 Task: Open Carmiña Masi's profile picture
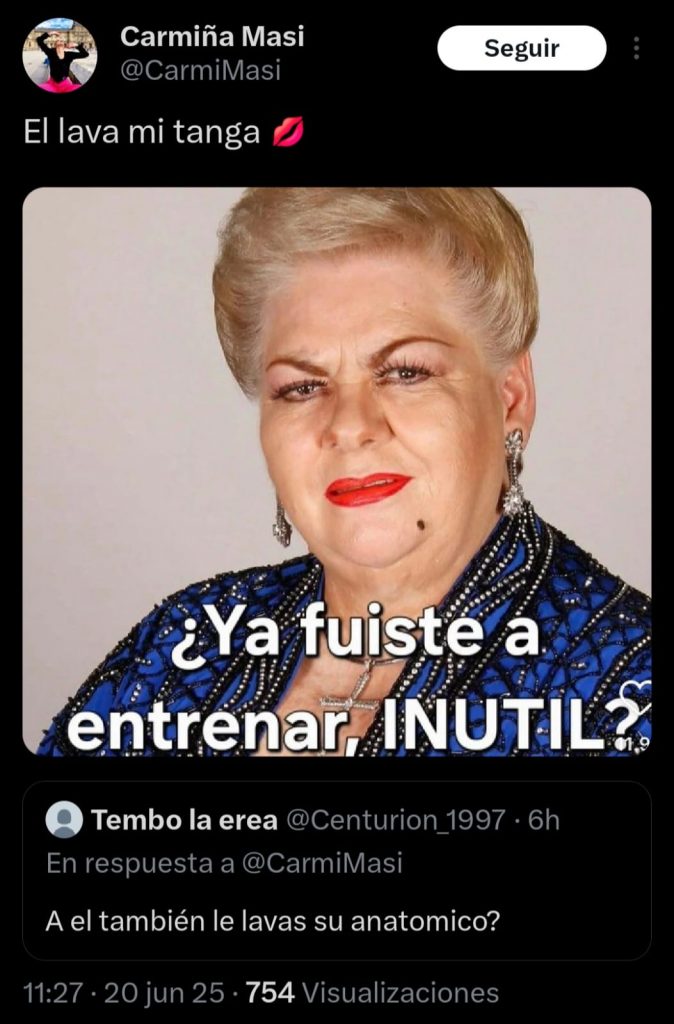[60, 55]
